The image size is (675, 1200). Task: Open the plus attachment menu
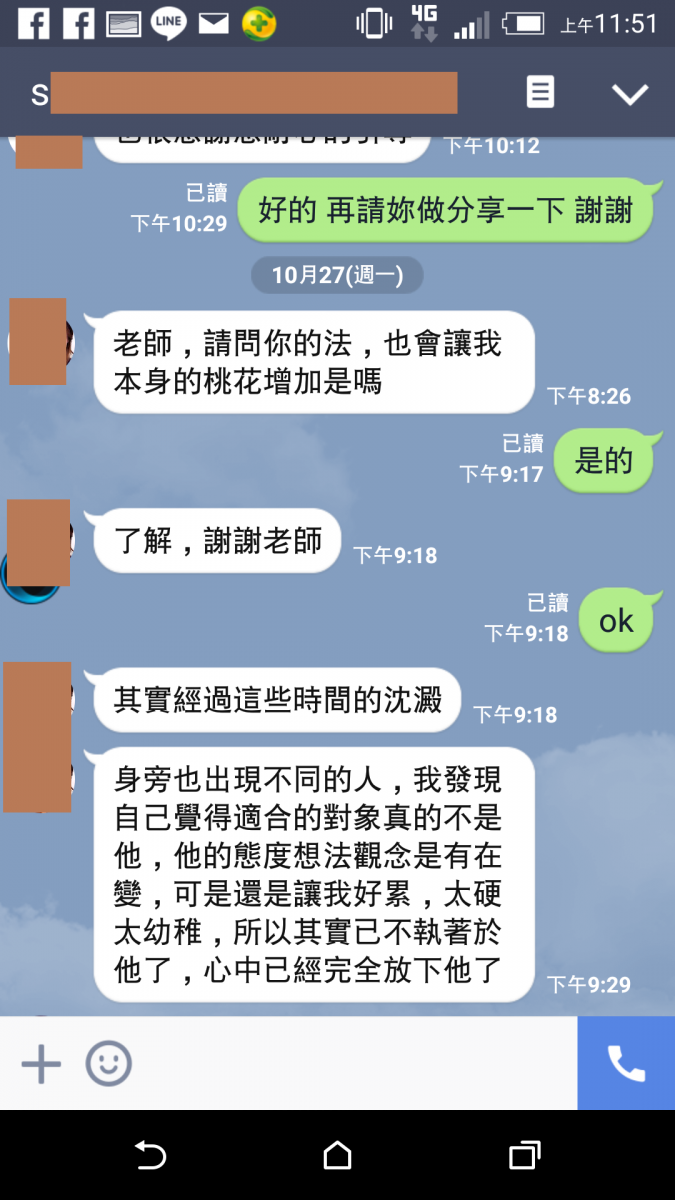41,1064
